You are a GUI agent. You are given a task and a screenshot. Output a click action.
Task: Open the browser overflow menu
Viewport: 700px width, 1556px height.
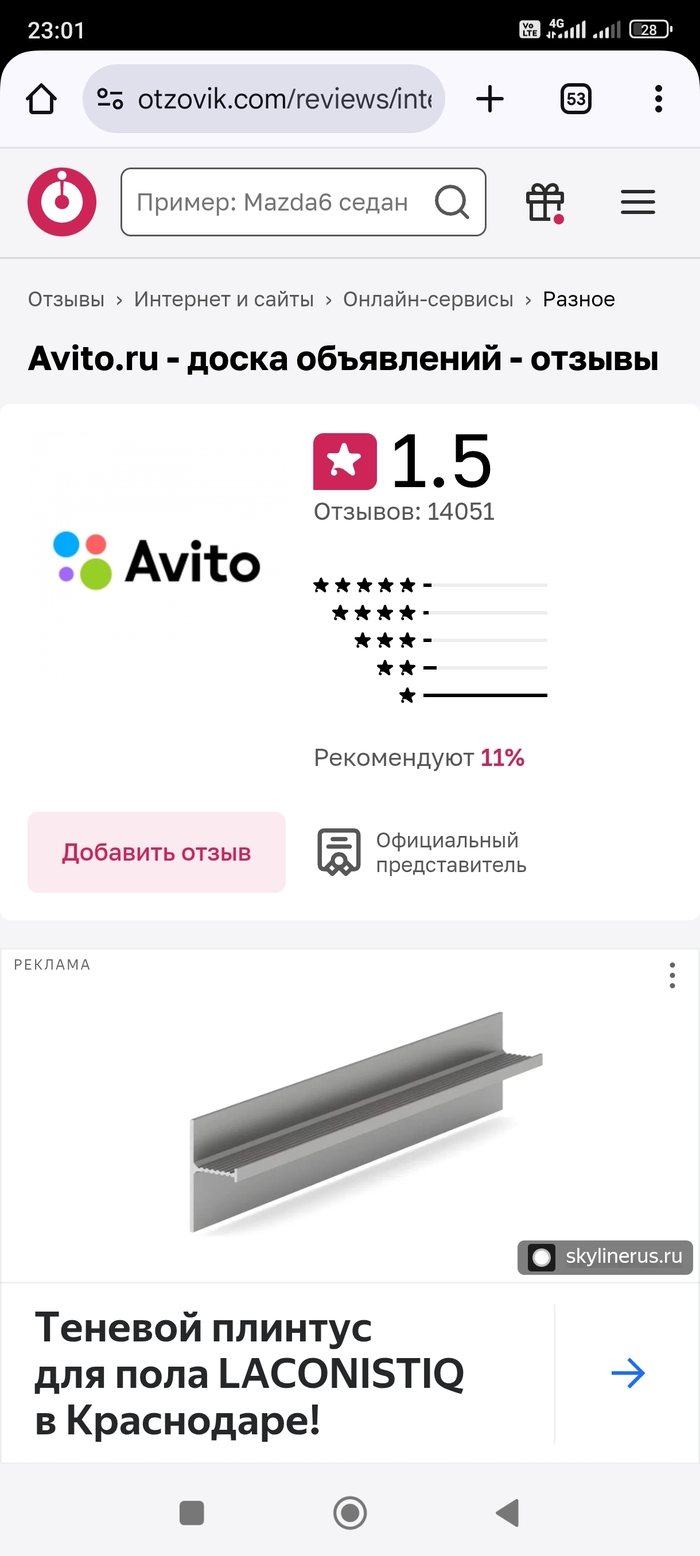click(x=658, y=99)
